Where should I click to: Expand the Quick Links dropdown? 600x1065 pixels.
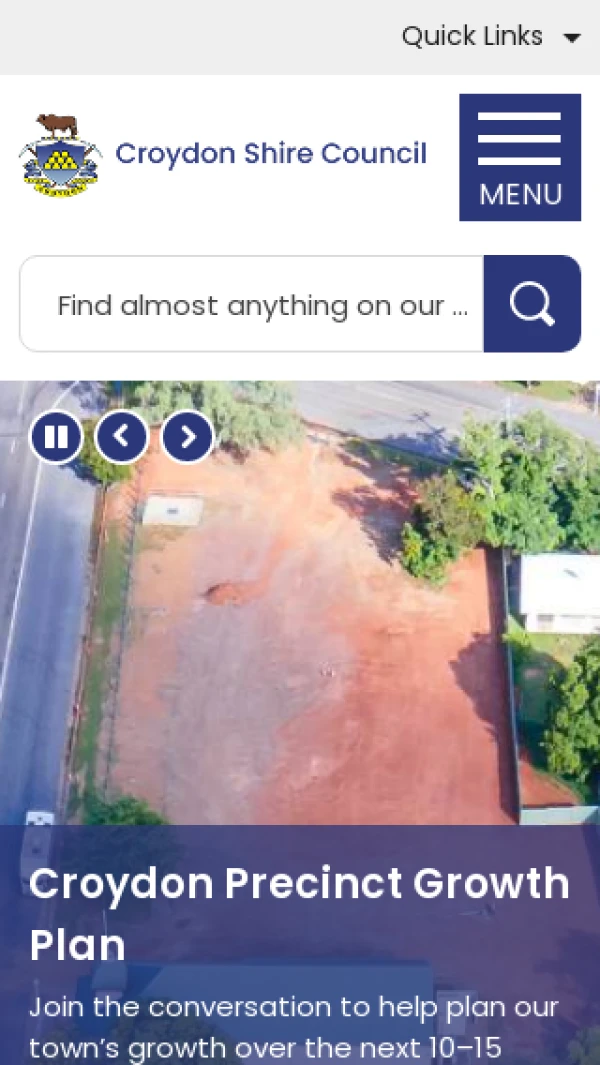(x=490, y=37)
